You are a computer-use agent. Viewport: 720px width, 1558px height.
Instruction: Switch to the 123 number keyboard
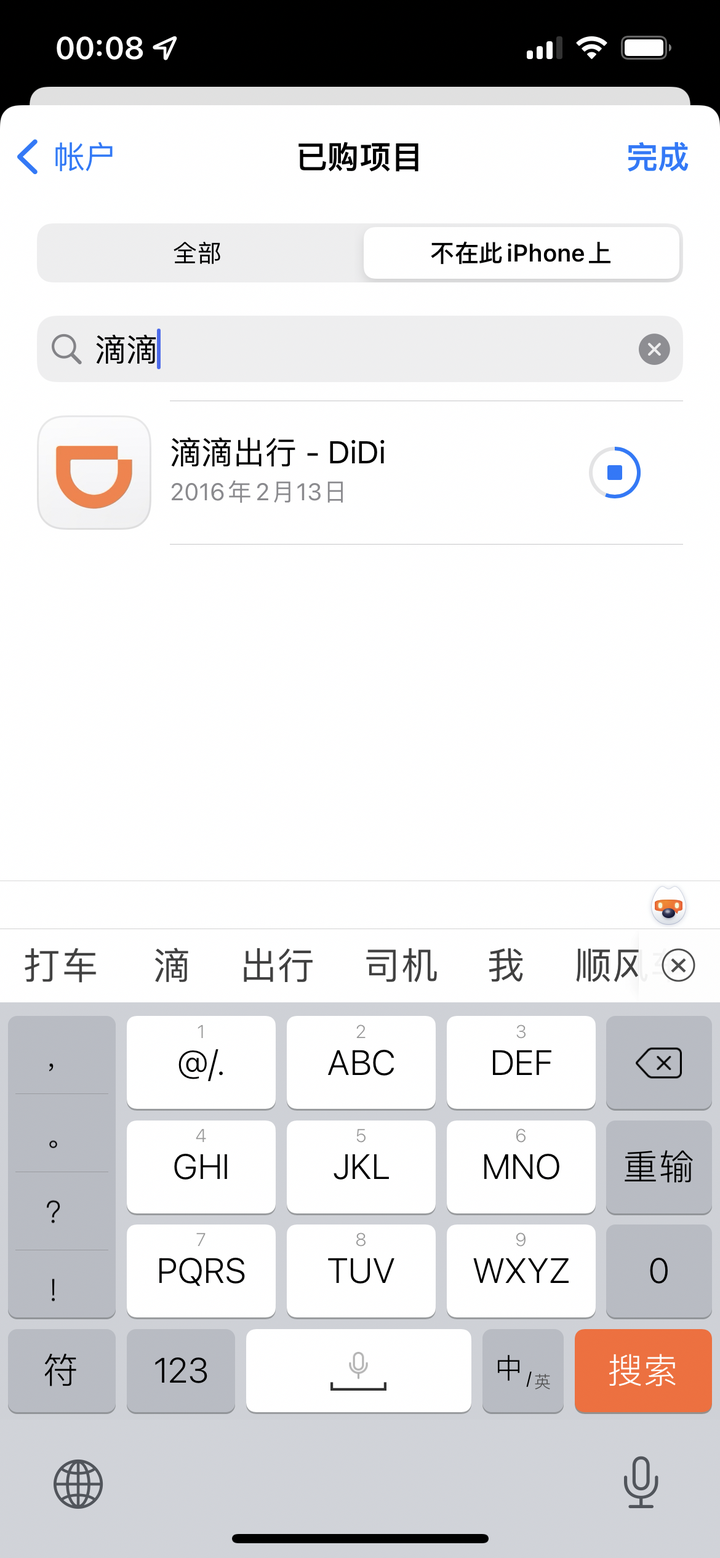tap(181, 1370)
